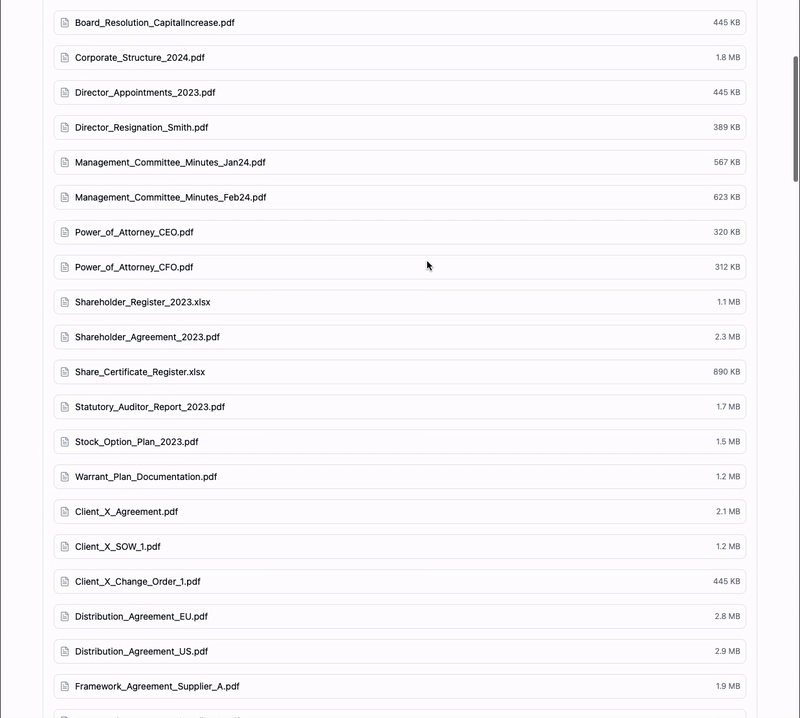Open Power_of_Attorney_CFO.pdf
Screen dimensions: 800x718
[x=134, y=267]
